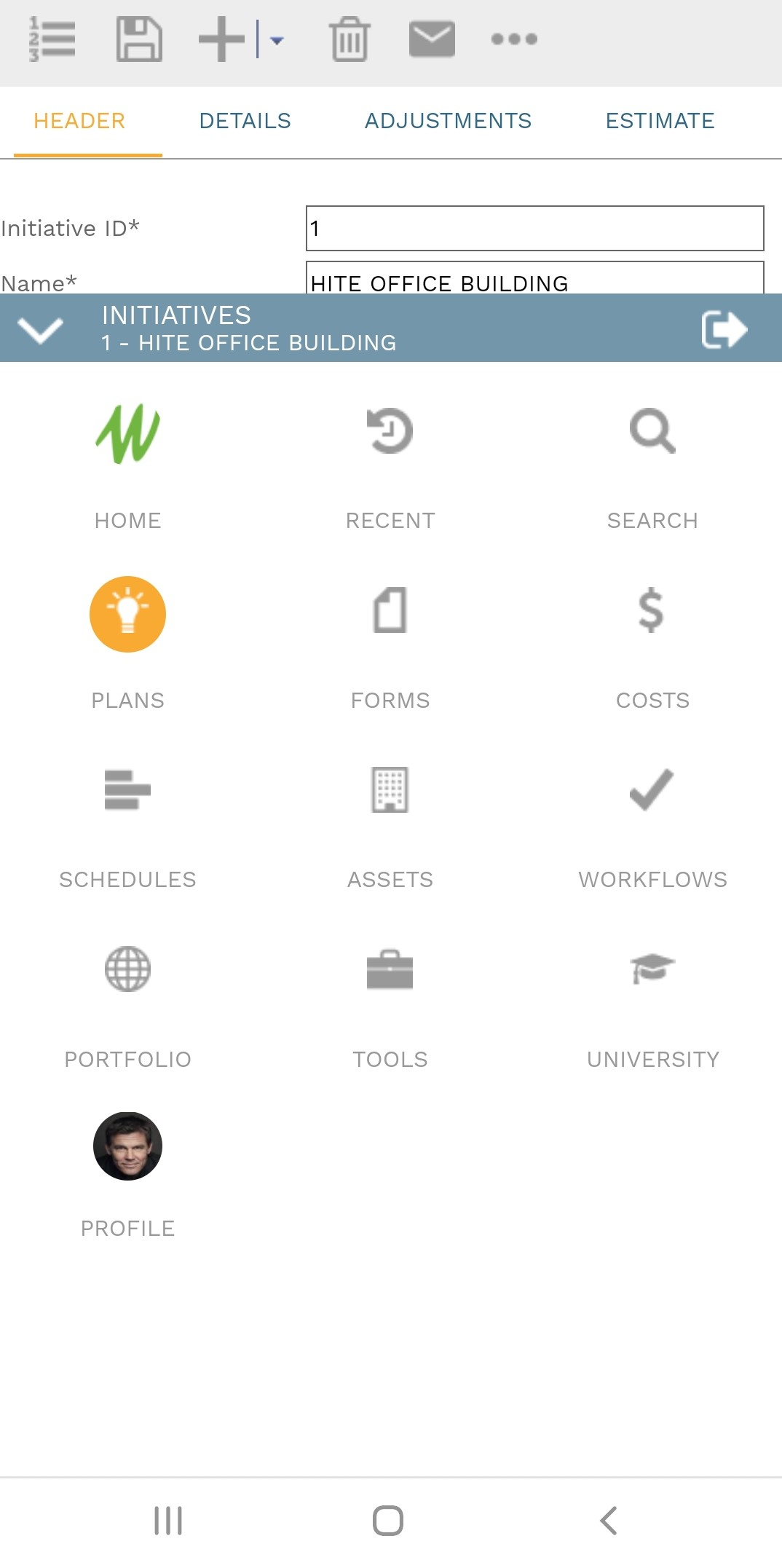Add a new initiative

tap(222, 39)
